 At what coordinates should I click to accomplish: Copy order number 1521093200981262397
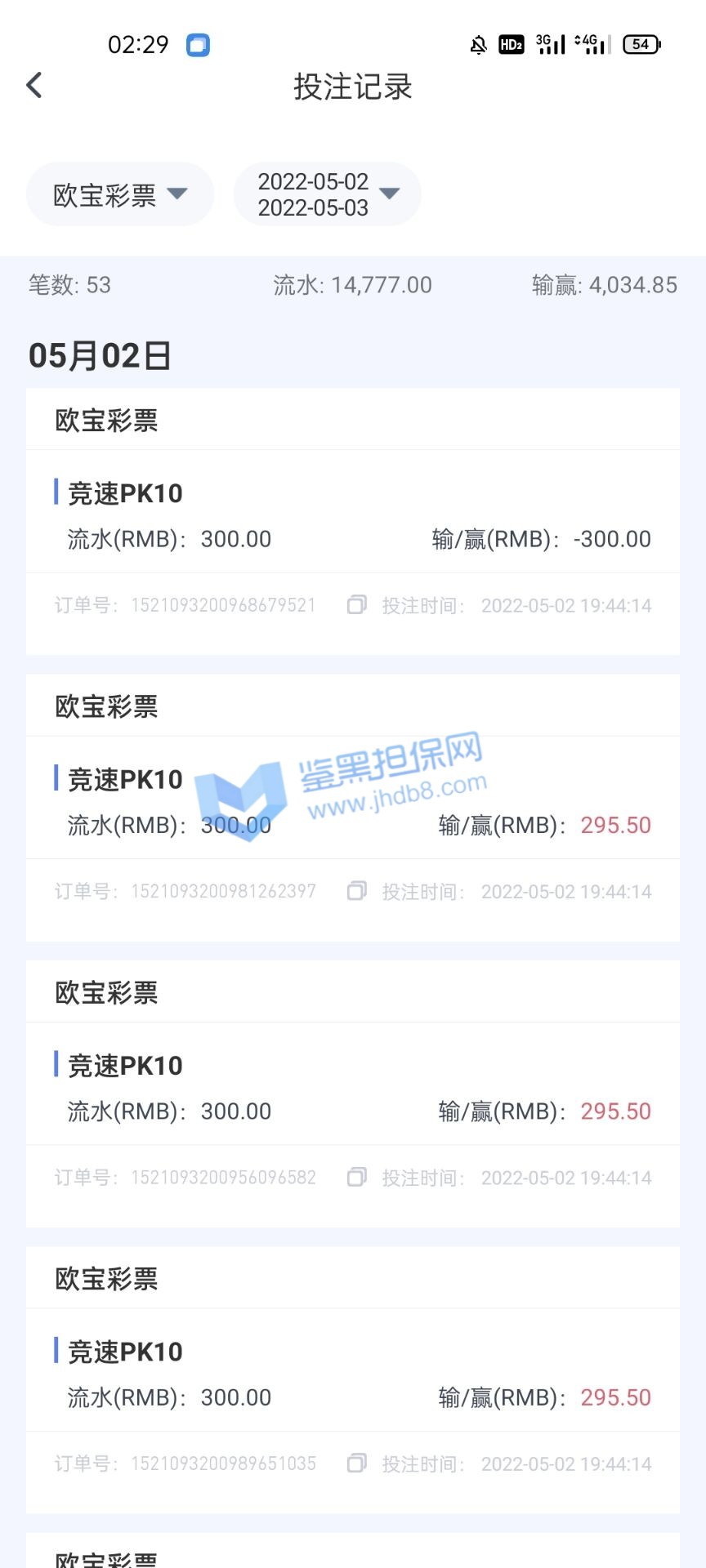pyautogui.click(x=356, y=891)
